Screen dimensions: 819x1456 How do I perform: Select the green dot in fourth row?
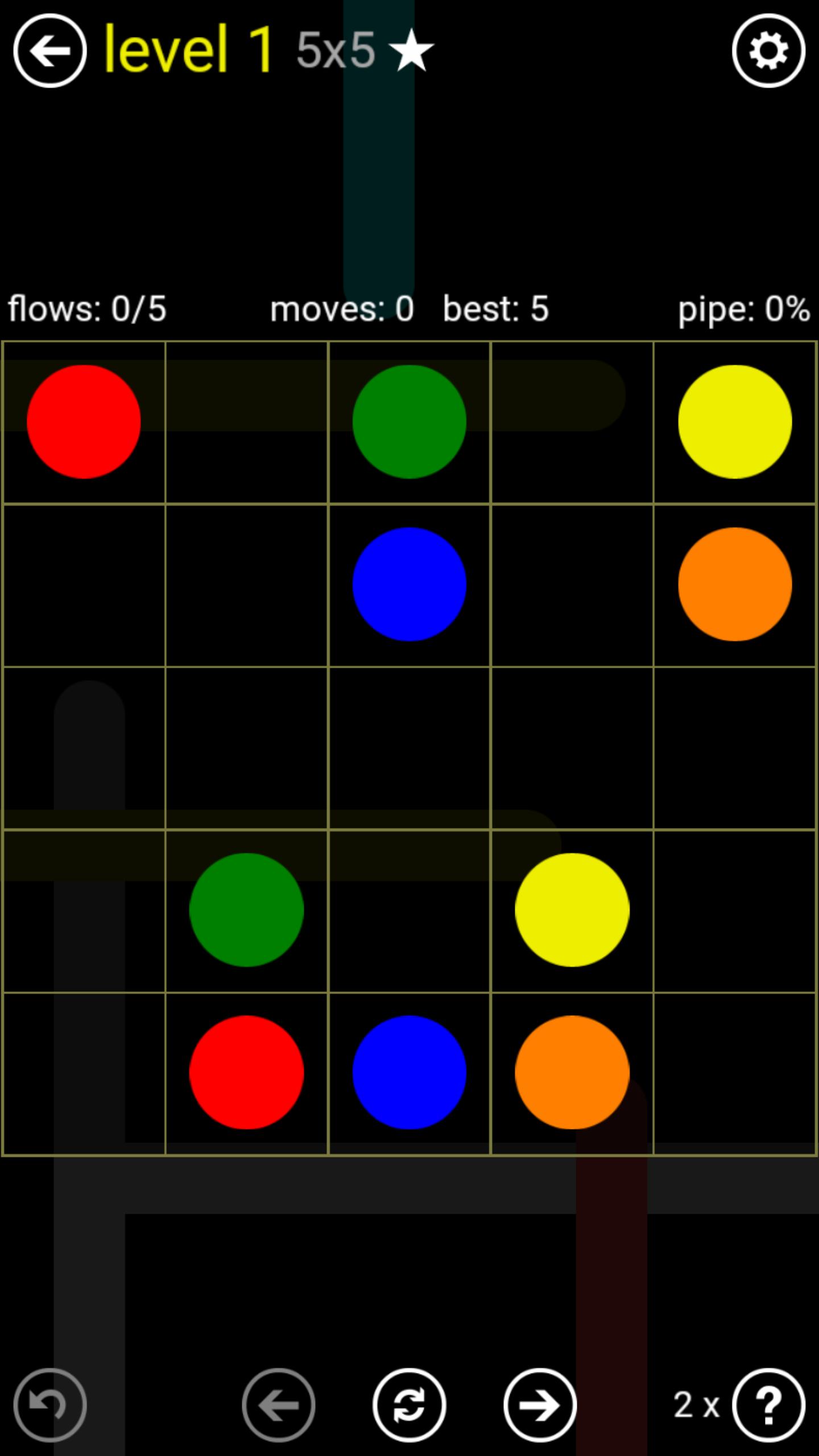(246, 909)
